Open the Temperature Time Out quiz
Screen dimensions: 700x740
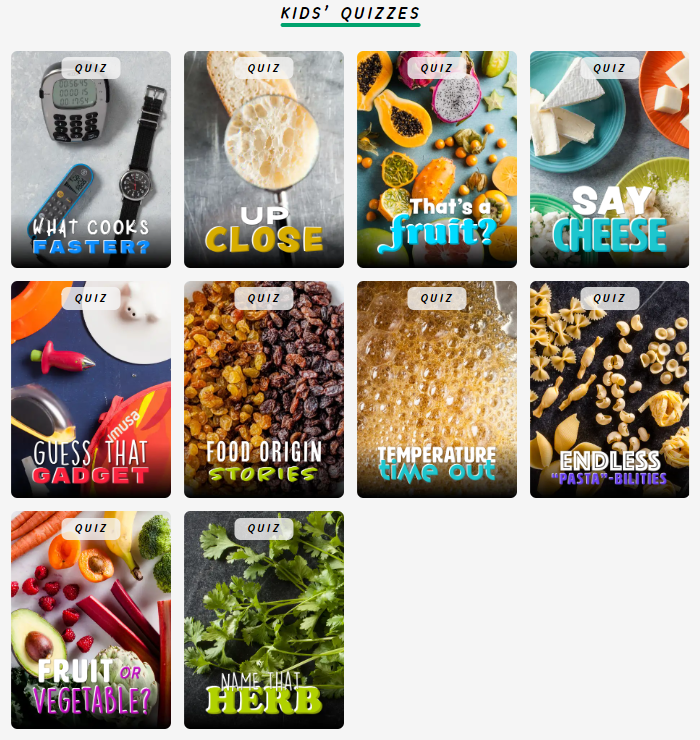437,390
